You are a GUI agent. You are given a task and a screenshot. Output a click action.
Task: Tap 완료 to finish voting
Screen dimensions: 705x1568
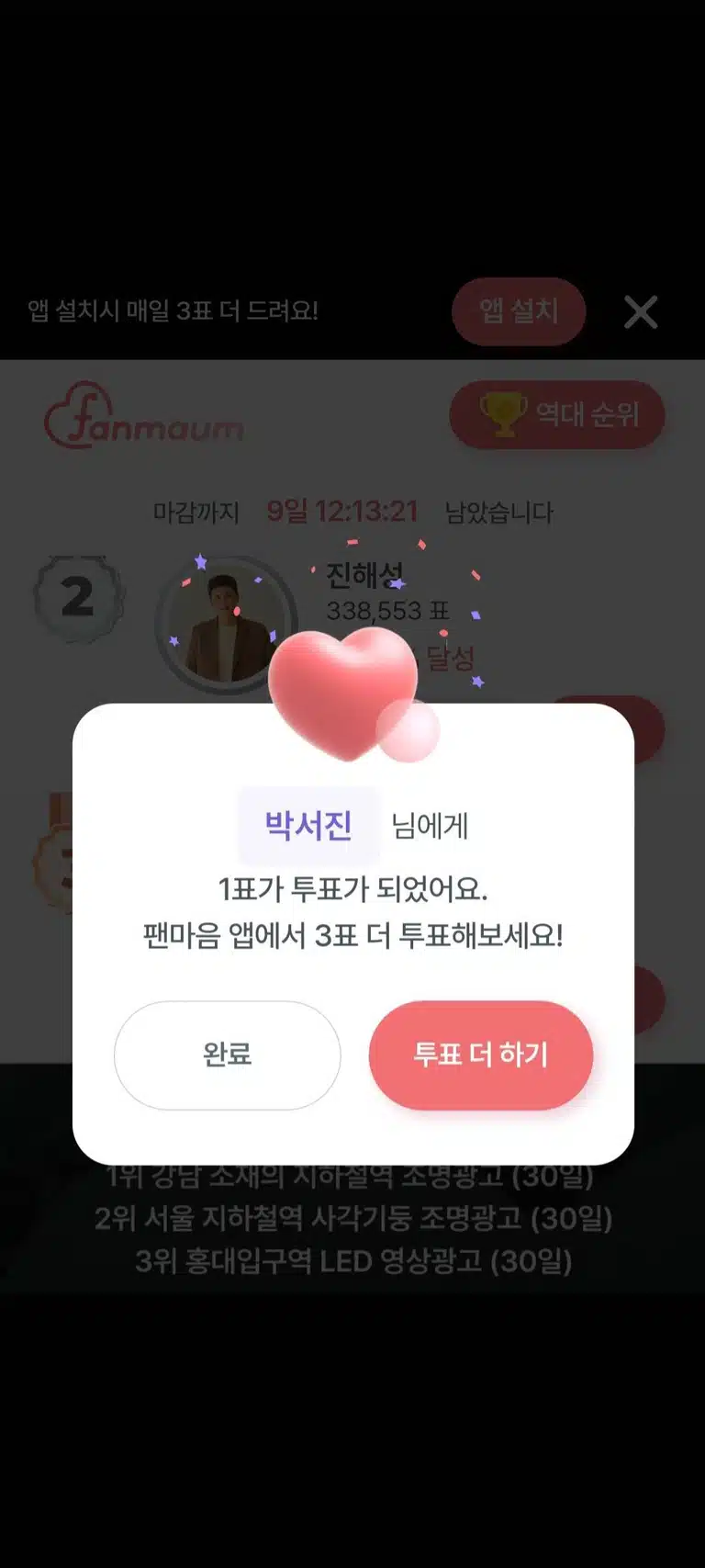pos(227,1055)
